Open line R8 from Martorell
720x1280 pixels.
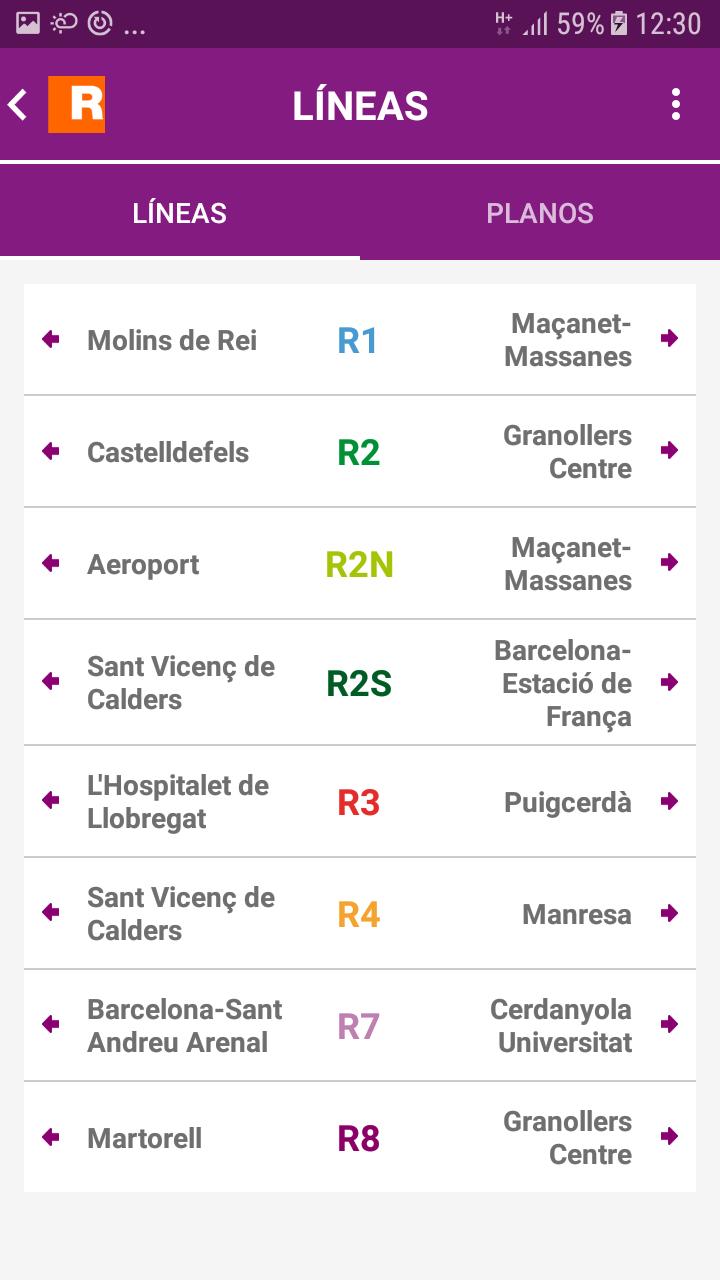click(360, 1138)
